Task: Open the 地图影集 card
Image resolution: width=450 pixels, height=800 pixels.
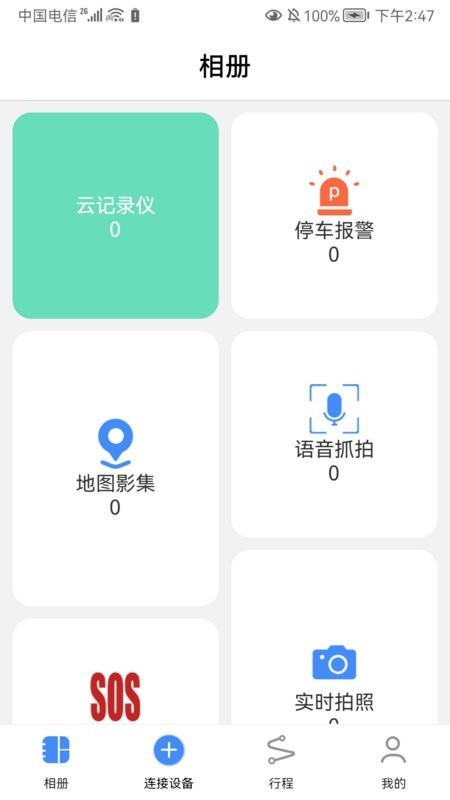Action: (x=115, y=468)
